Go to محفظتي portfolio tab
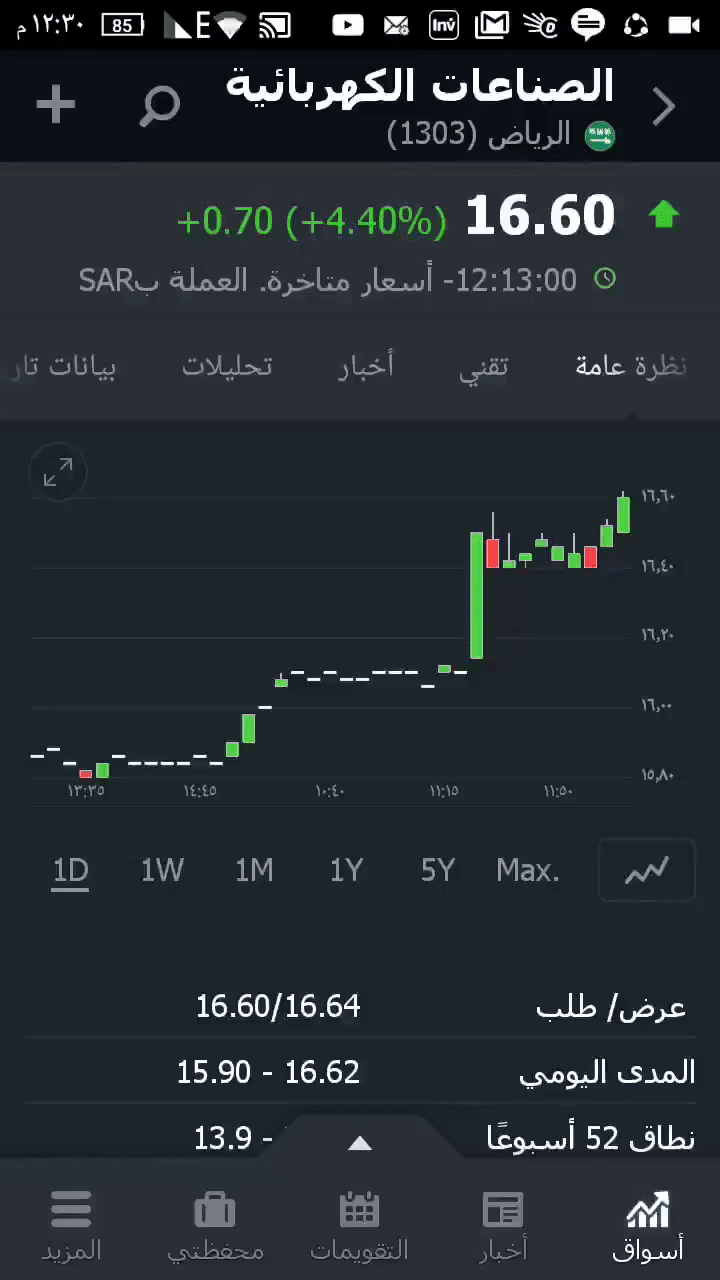720x1280 pixels. [215, 1224]
